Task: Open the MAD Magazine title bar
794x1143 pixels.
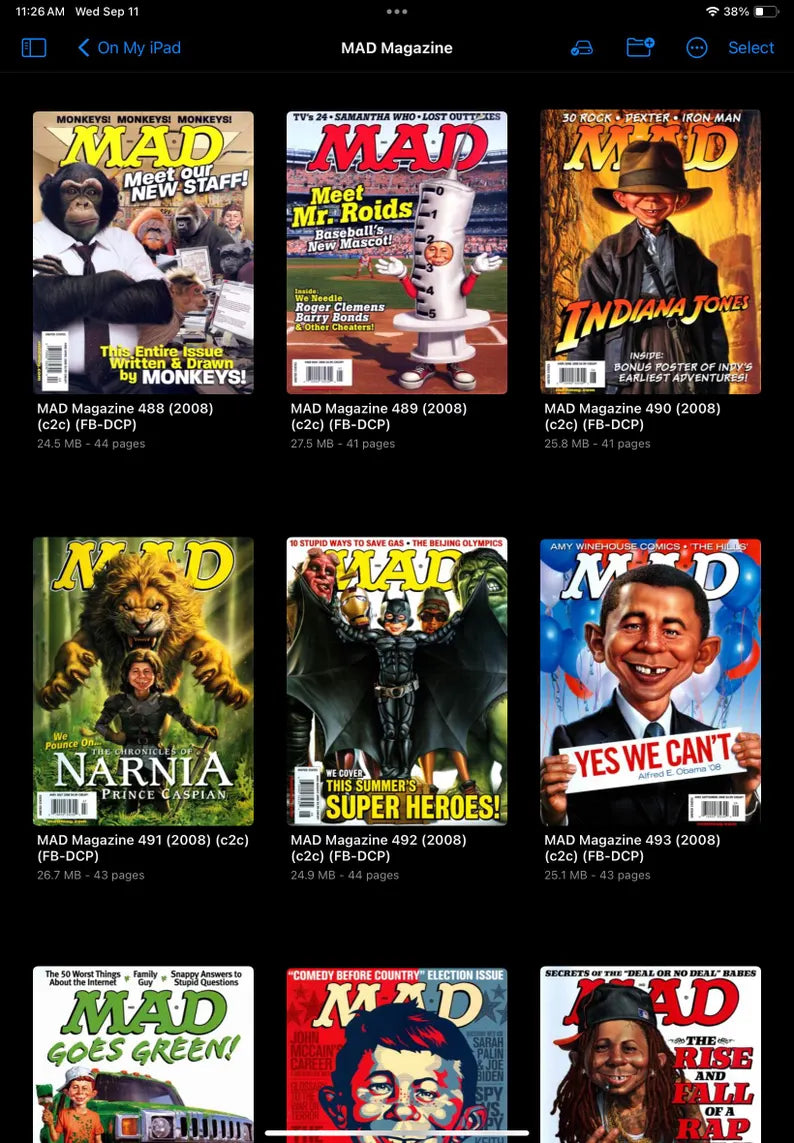Action: point(397,47)
